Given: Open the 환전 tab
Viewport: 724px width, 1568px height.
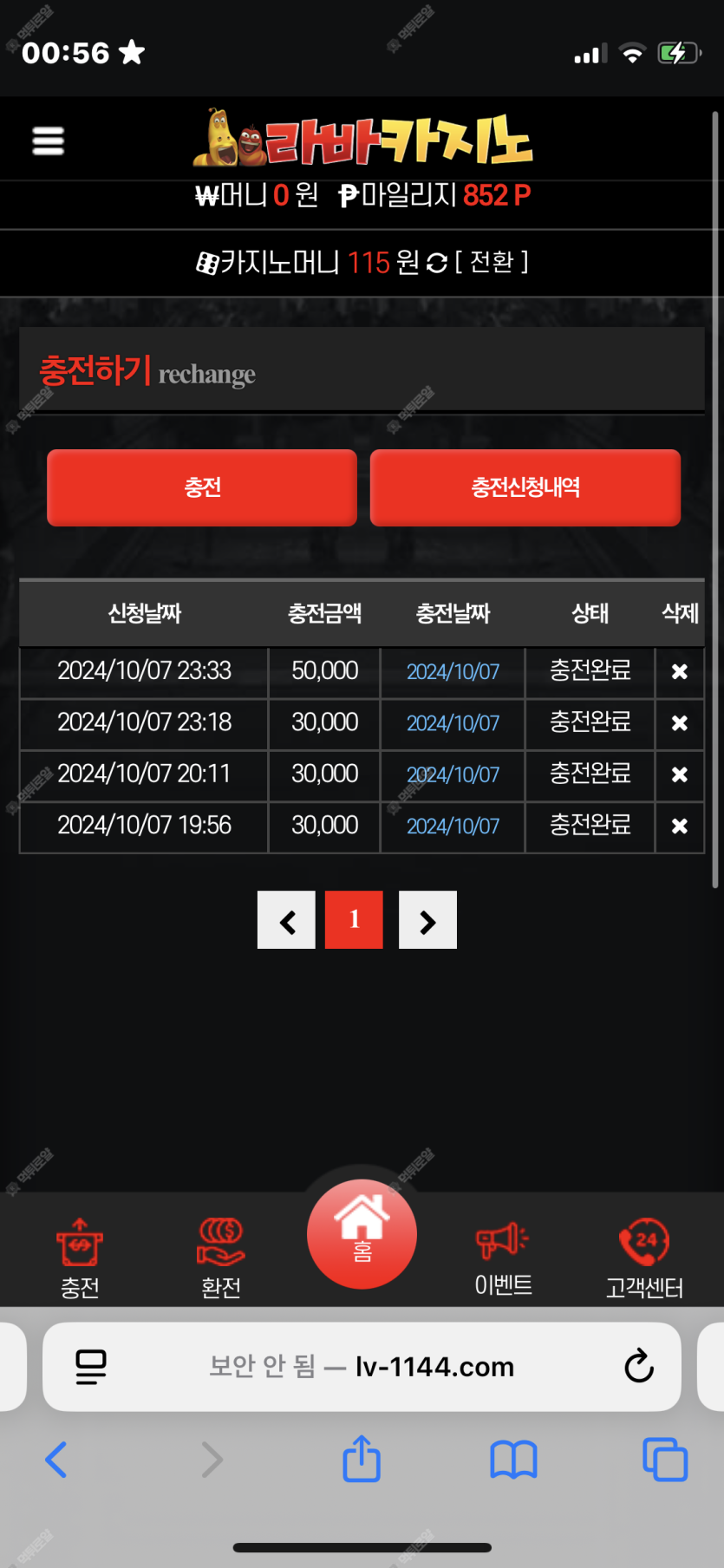Looking at the screenshot, I should [221, 1258].
